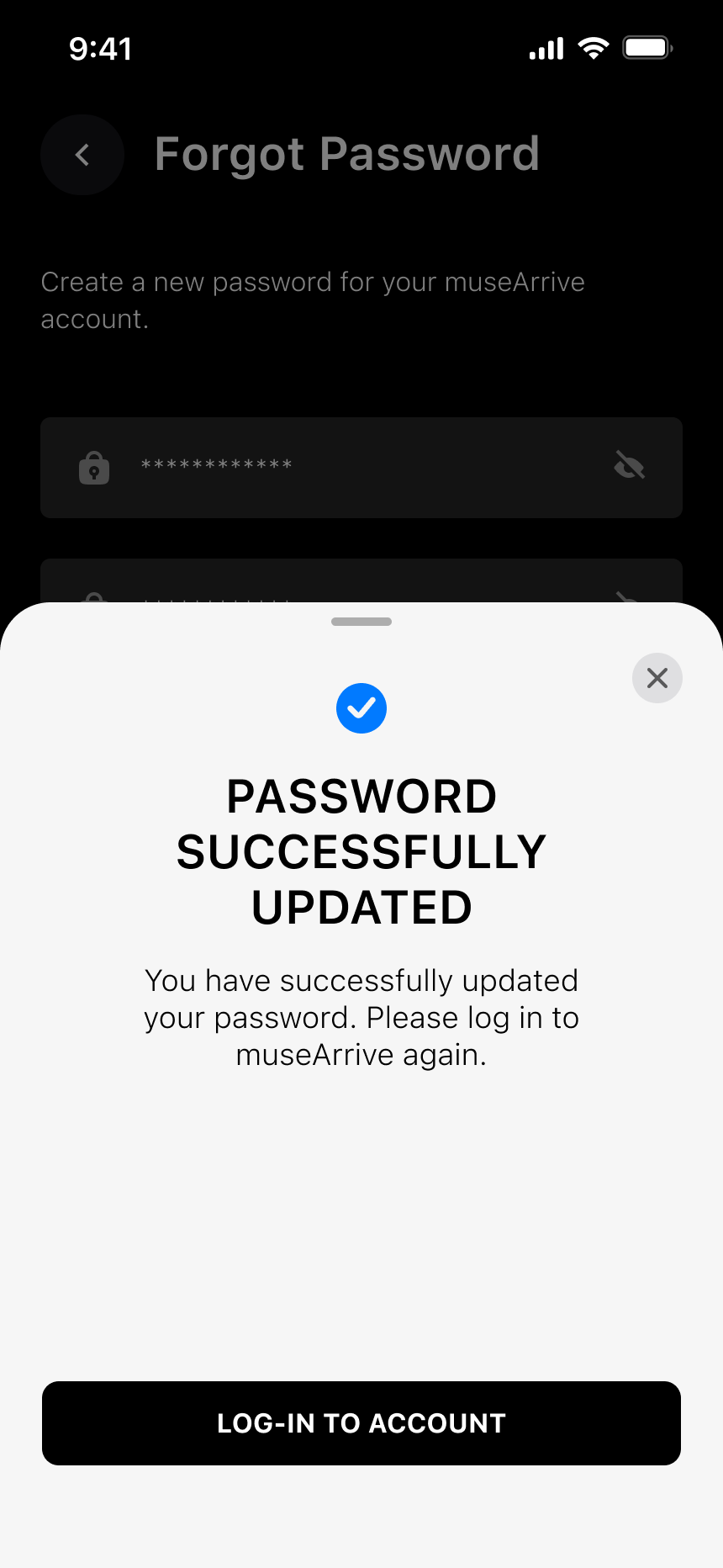Screen dimensions: 723x1568
Task: Tap the blue checkmark success icon
Action: (361, 708)
